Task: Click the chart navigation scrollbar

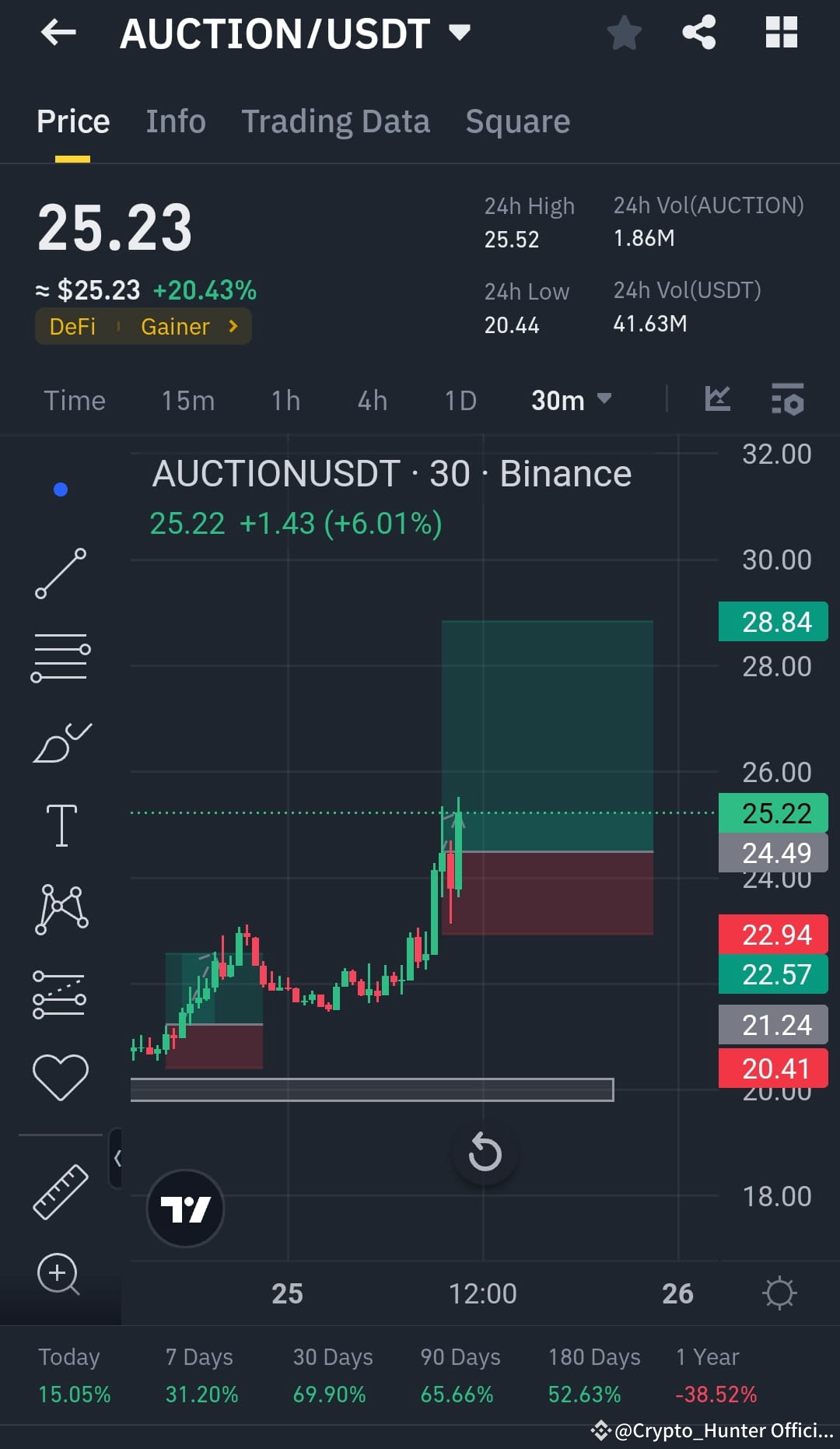Action: pyautogui.click(x=373, y=1089)
